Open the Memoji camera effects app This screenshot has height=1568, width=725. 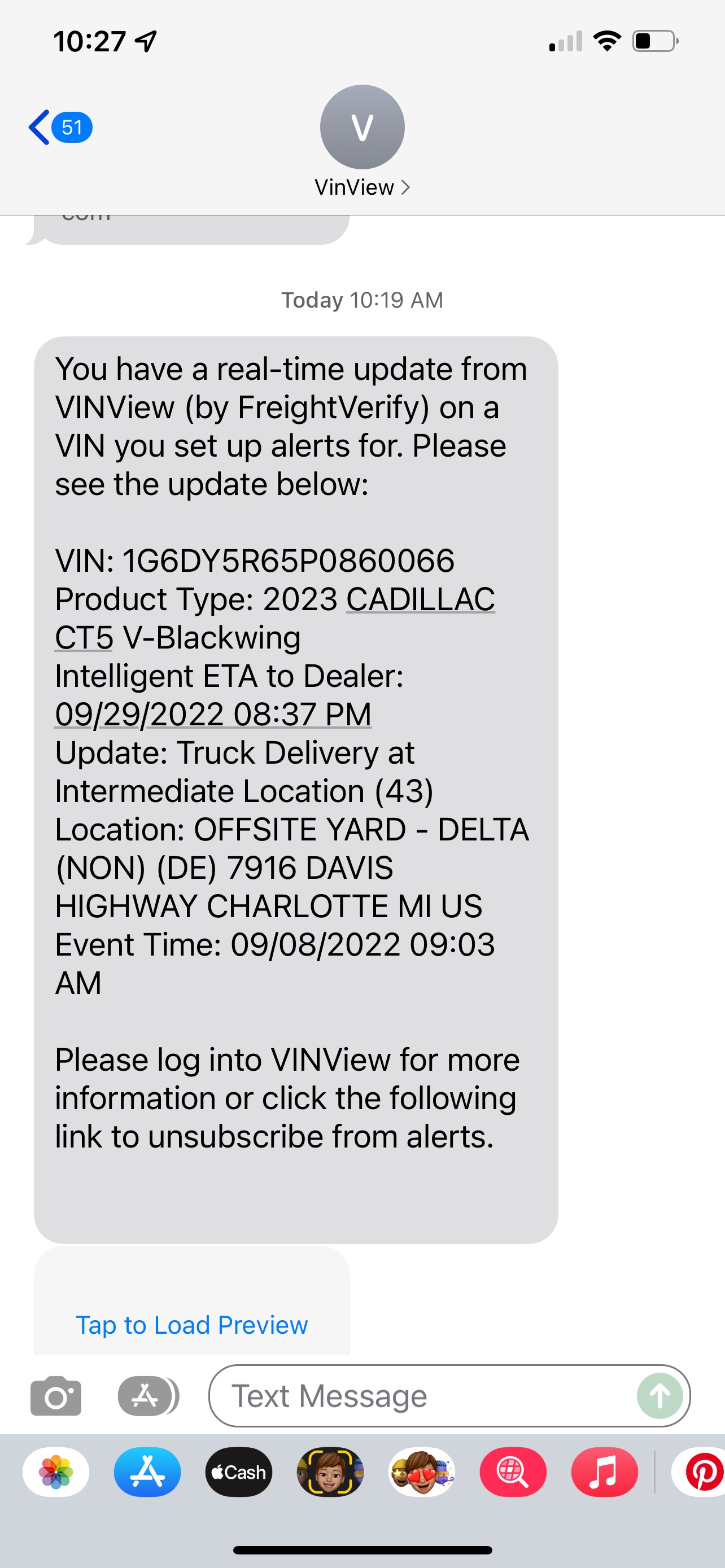[x=330, y=1472]
